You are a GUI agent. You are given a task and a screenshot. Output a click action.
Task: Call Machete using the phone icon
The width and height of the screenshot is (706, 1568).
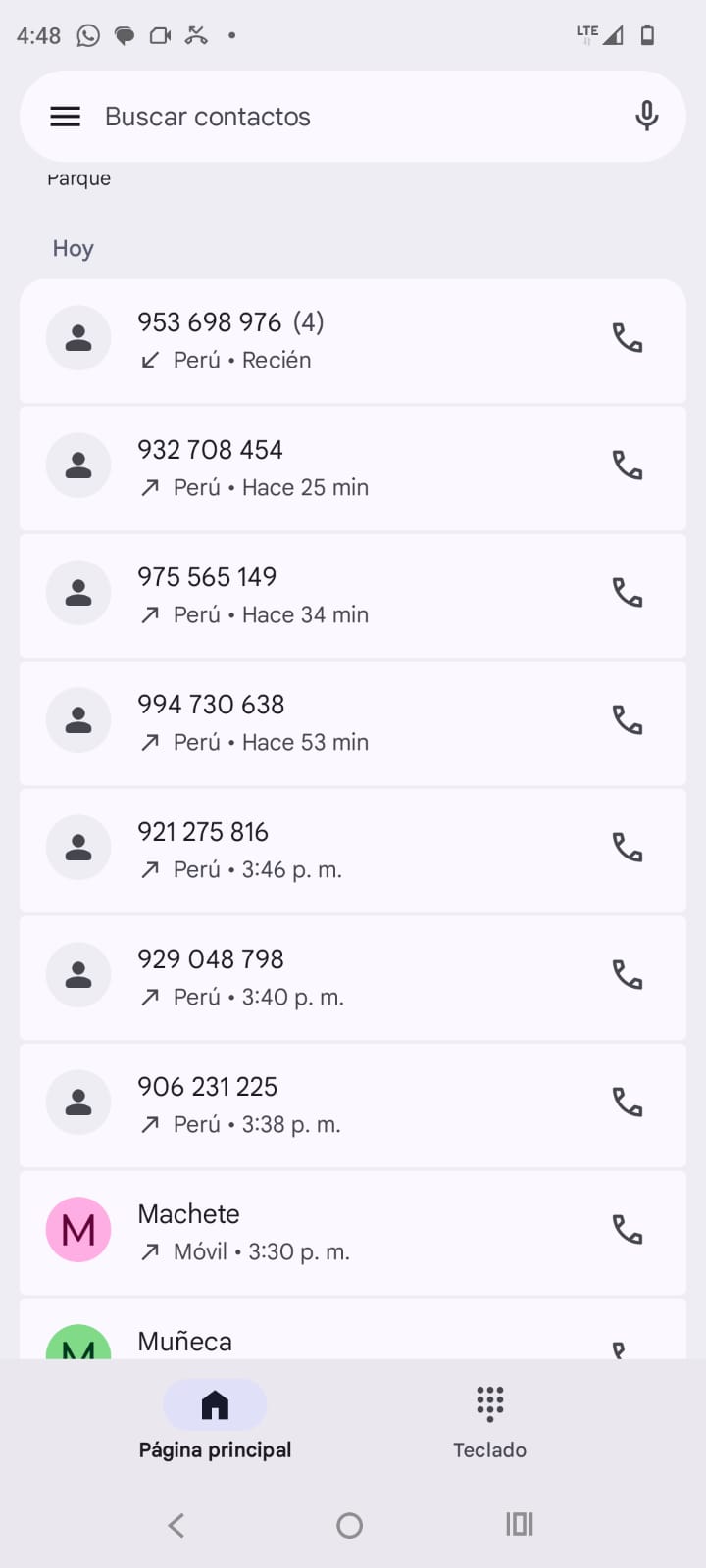627,1230
